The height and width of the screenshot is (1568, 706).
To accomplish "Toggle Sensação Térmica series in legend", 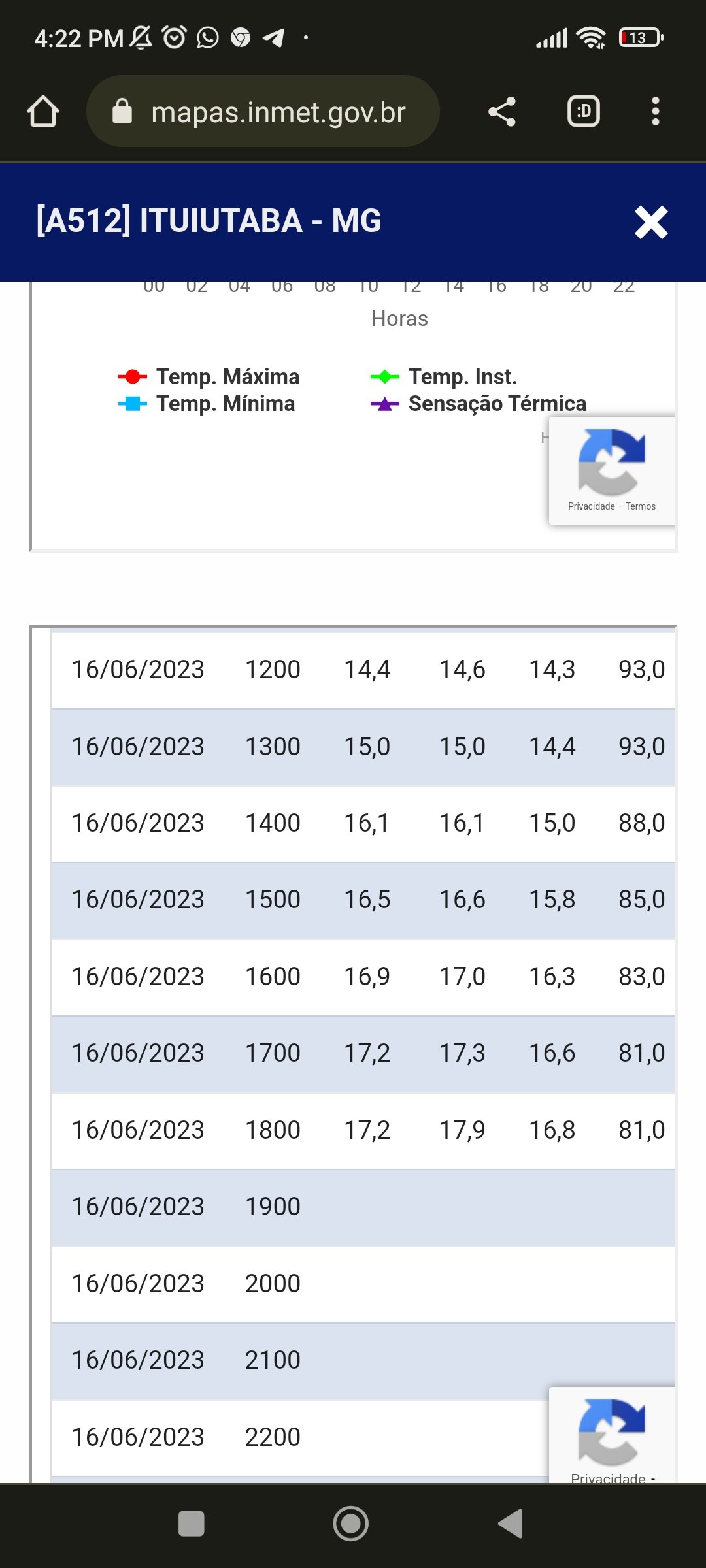I will (x=478, y=404).
